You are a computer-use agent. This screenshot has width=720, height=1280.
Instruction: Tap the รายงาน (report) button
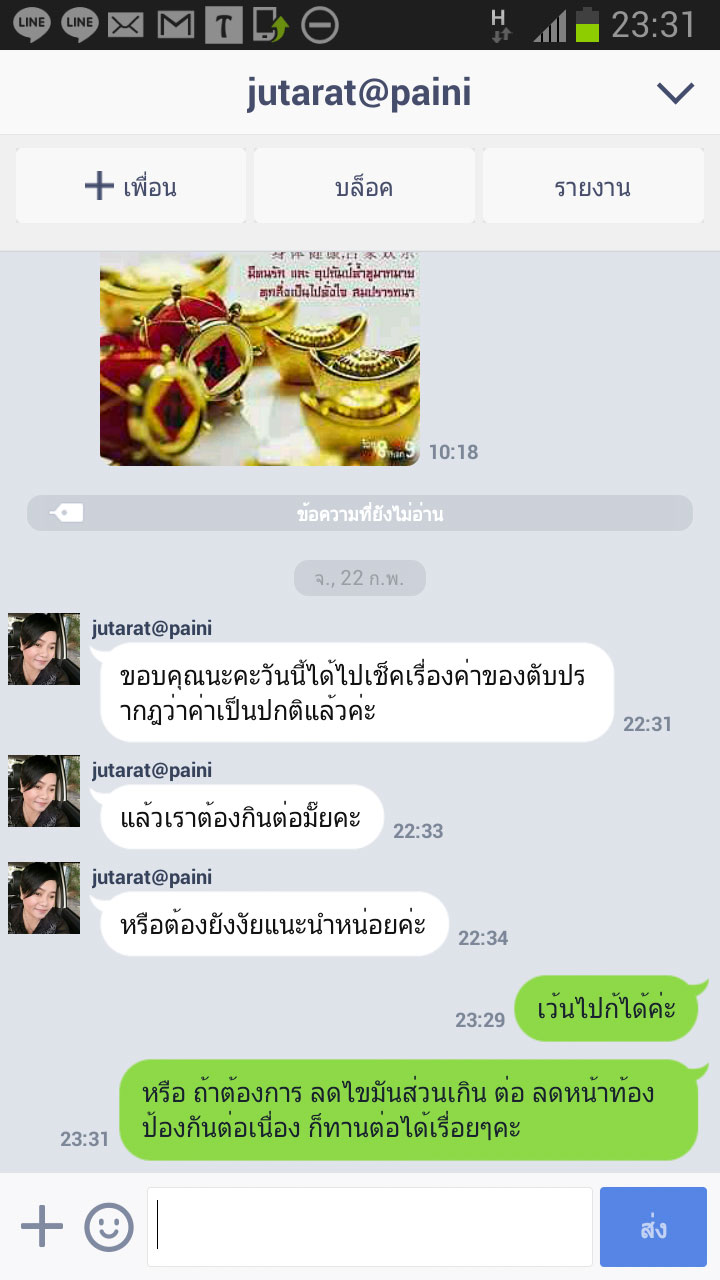point(593,186)
